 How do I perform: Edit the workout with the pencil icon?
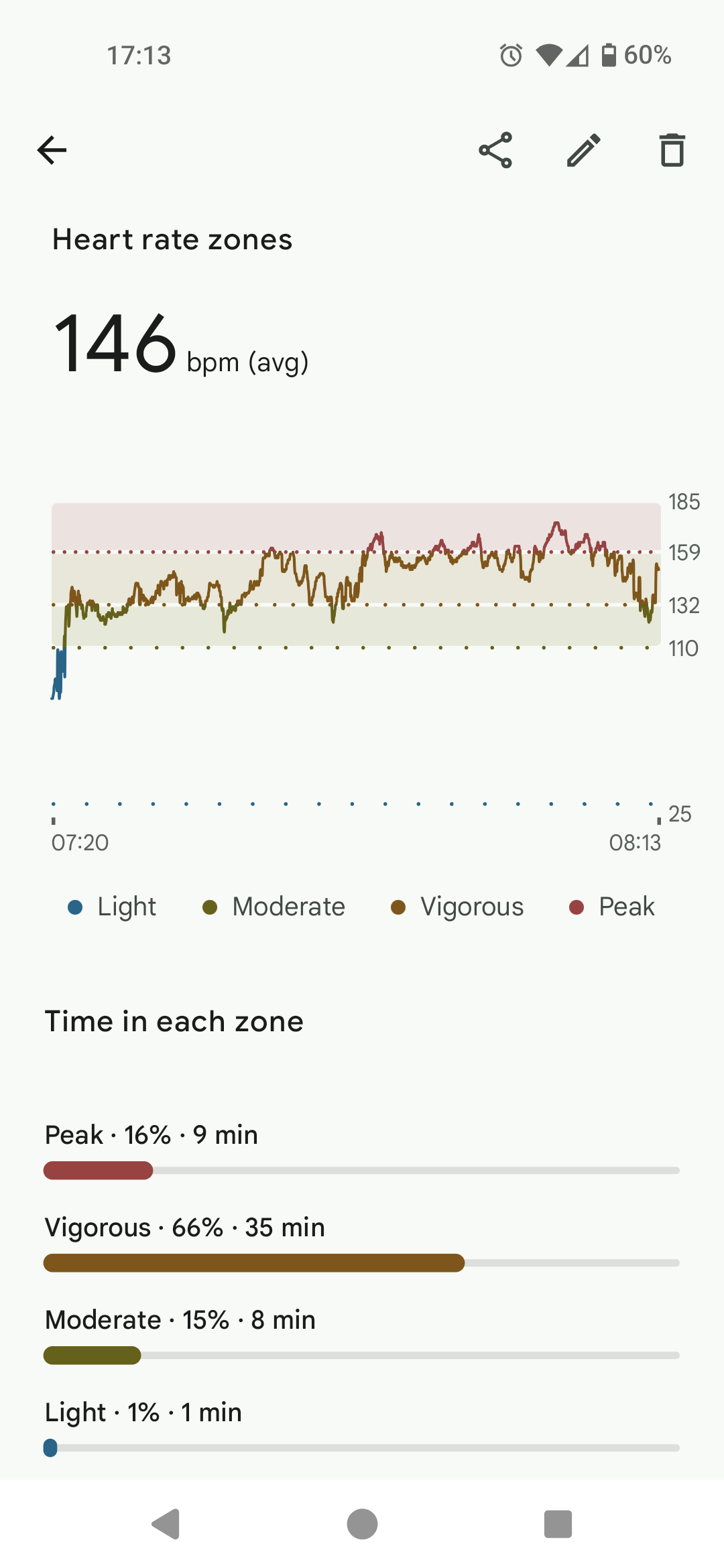[584, 150]
